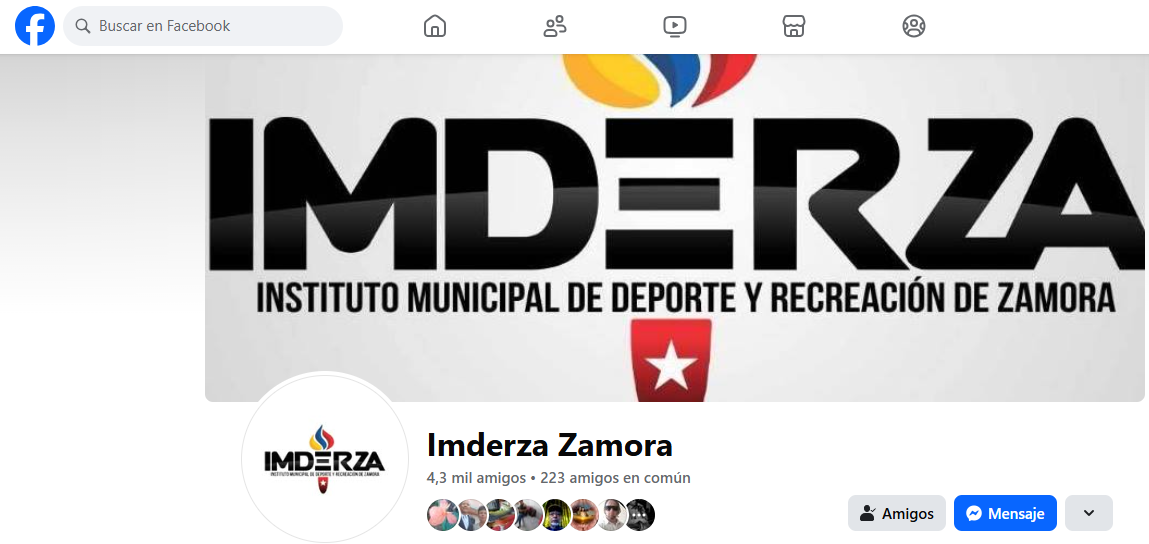View the IMDERZA cover photo
Screen dimensions: 1149x544
click(675, 220)
